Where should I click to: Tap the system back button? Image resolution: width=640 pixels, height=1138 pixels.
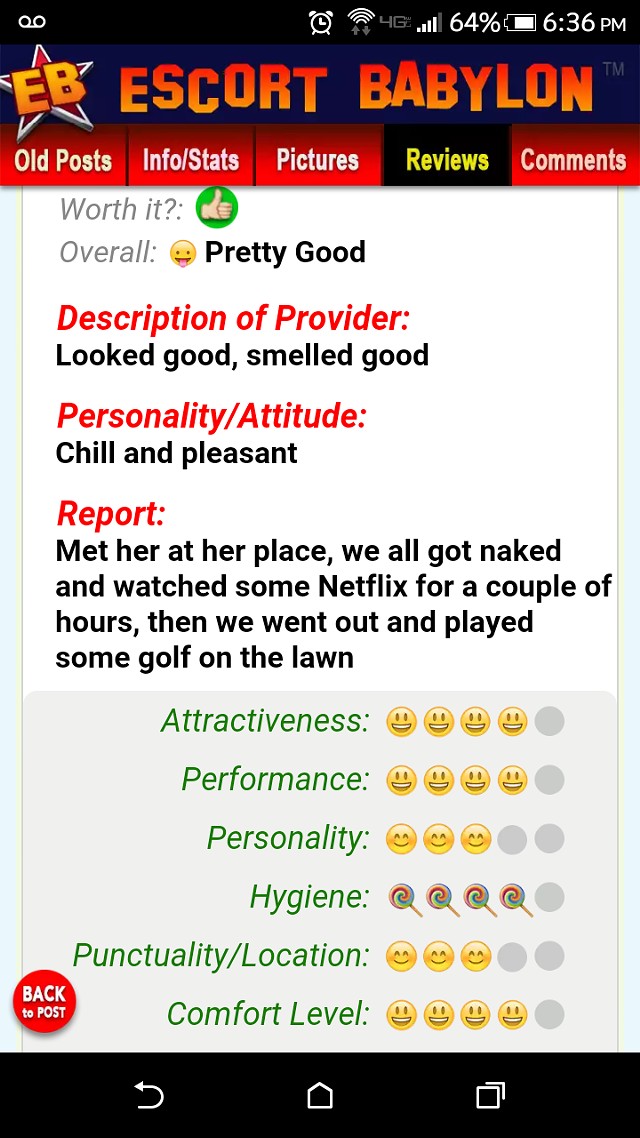149,1095
